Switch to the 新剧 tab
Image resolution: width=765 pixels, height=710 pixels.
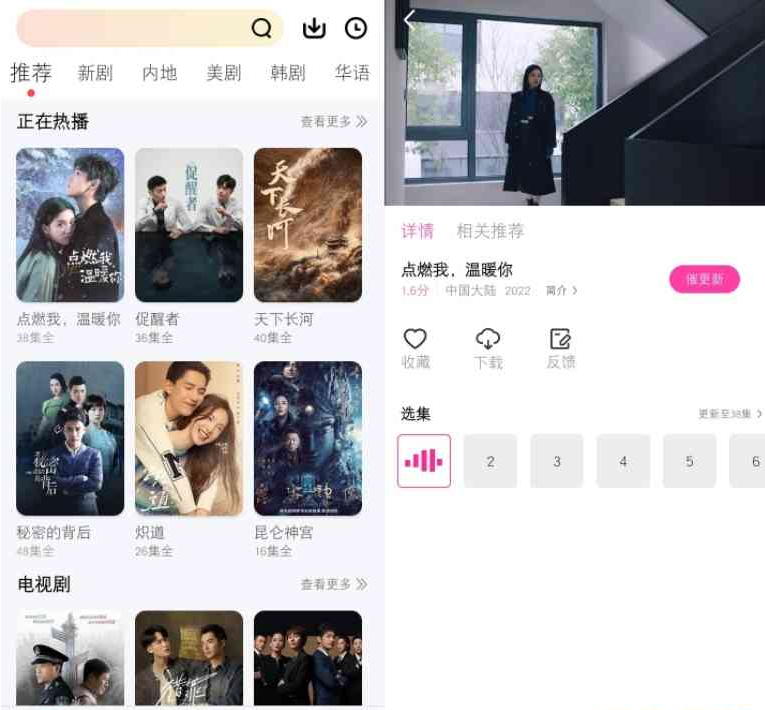95,73
